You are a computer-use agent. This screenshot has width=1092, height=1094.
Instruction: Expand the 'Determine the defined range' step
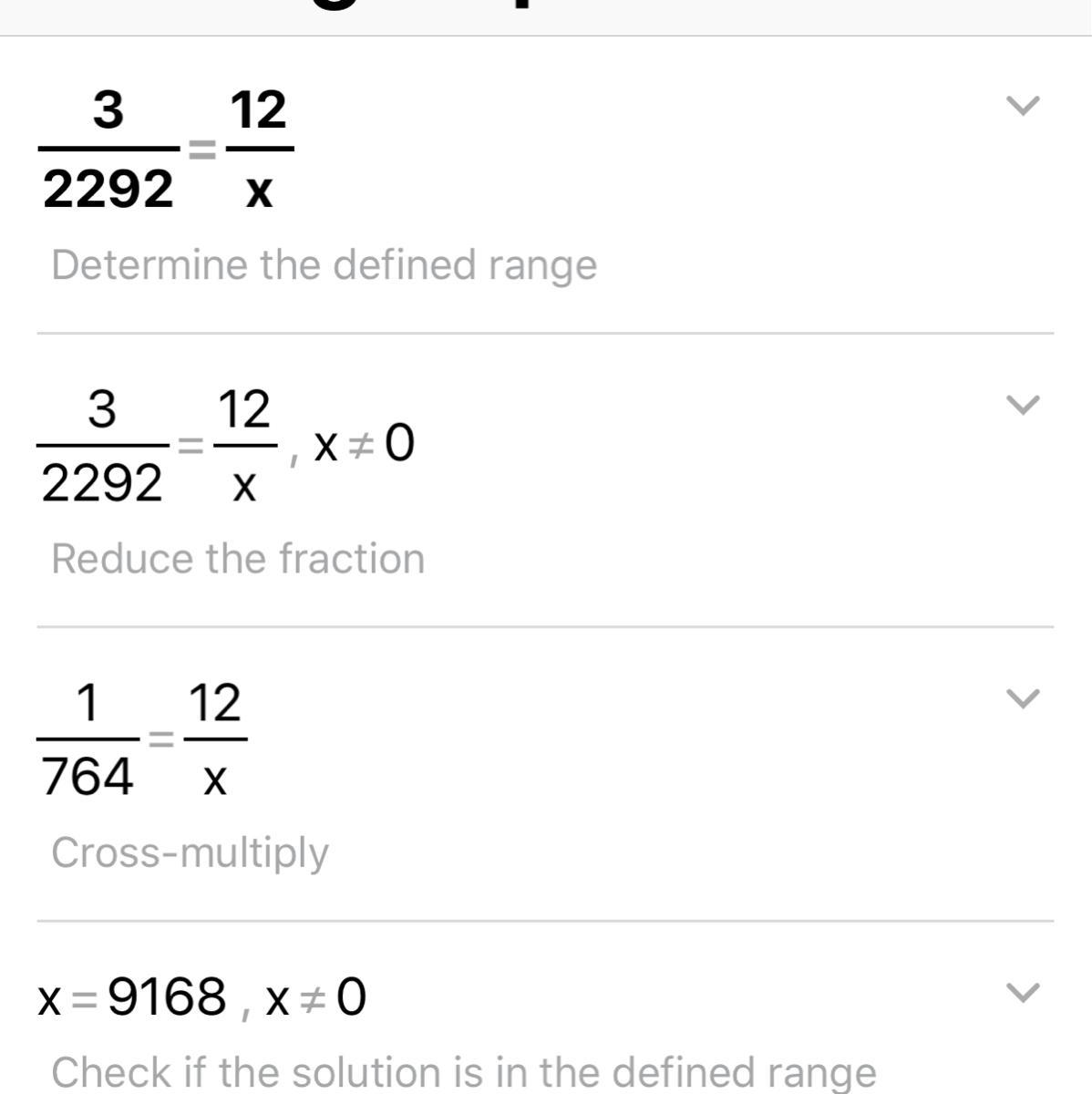1022,106
